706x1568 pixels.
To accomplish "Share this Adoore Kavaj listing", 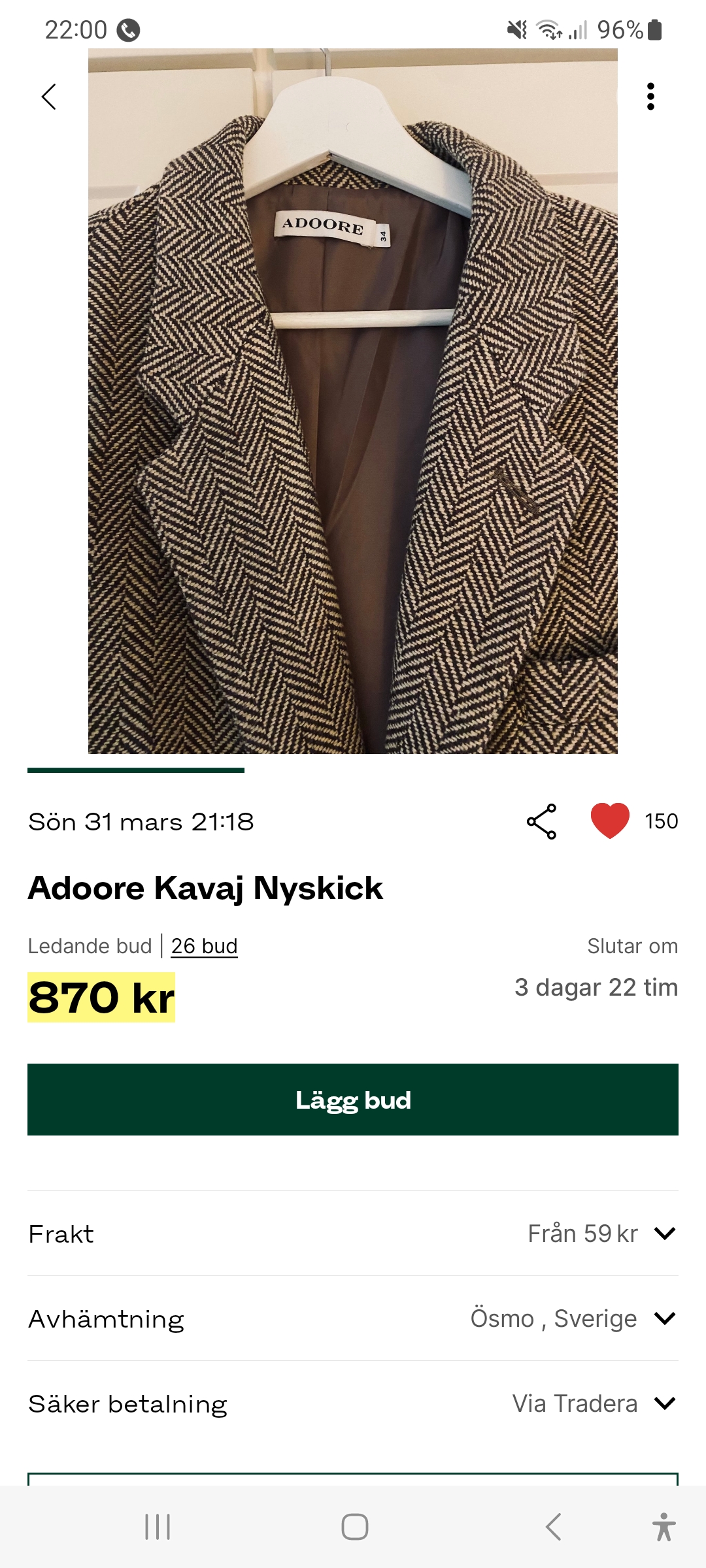I will coord(542,821).
